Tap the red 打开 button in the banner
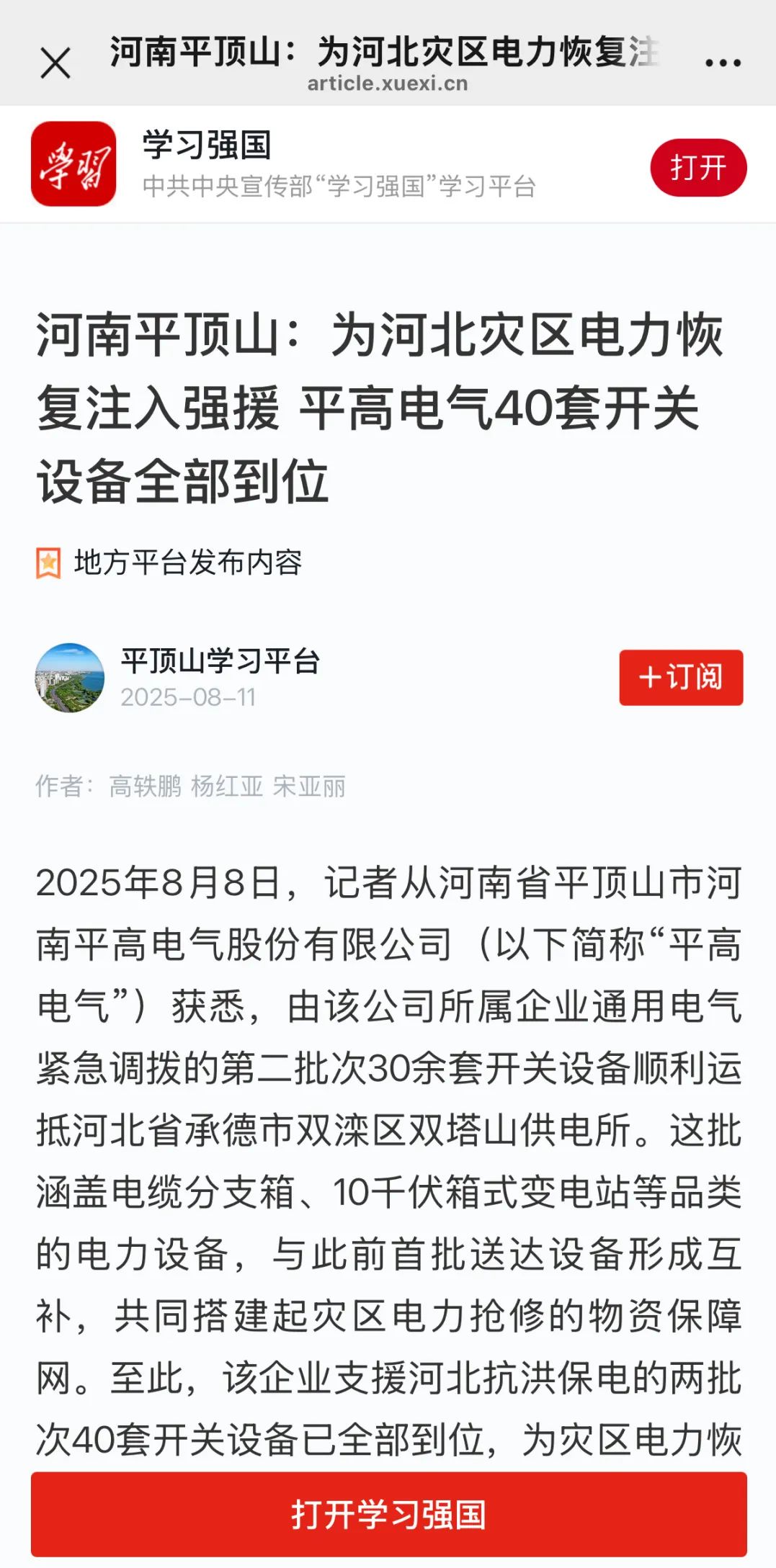This screenshot has height=1568, width=776. coord(697,168)
